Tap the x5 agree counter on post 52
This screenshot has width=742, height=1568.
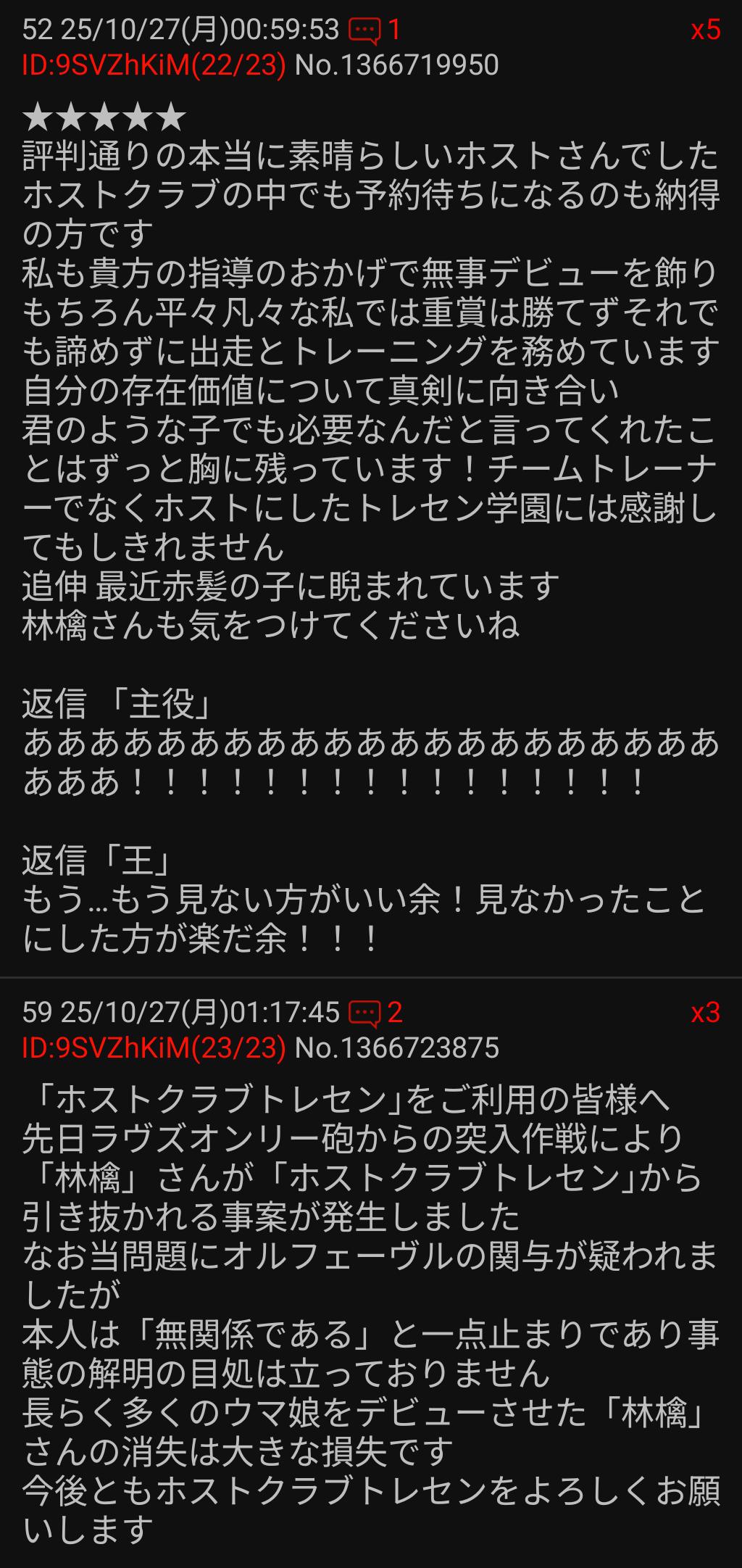(704, 30)
